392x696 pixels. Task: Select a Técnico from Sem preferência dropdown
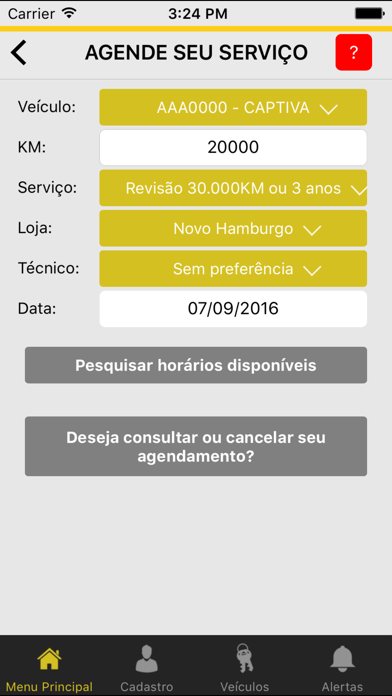point(233,269)
